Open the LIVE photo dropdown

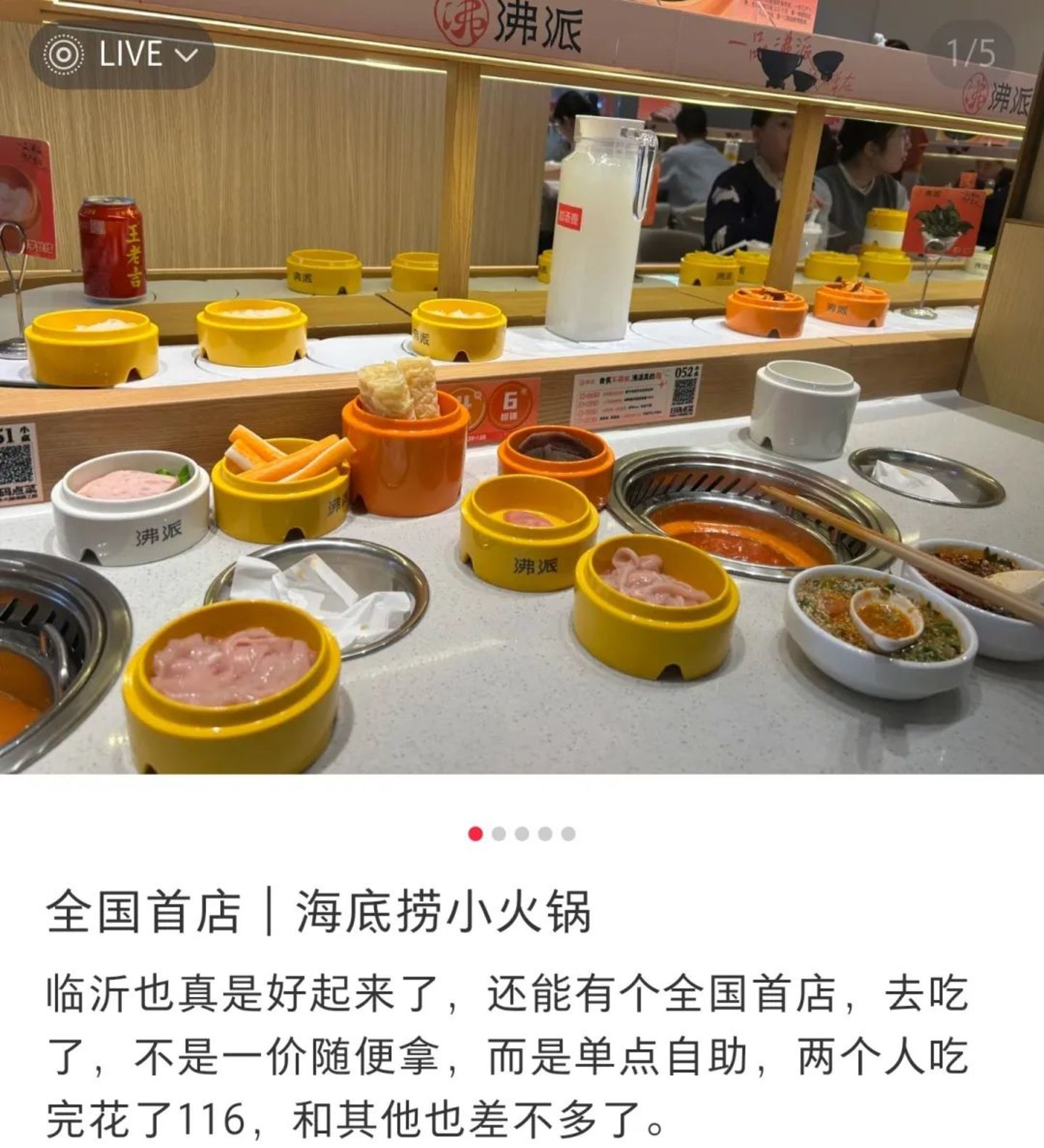[x=122, y=54]
